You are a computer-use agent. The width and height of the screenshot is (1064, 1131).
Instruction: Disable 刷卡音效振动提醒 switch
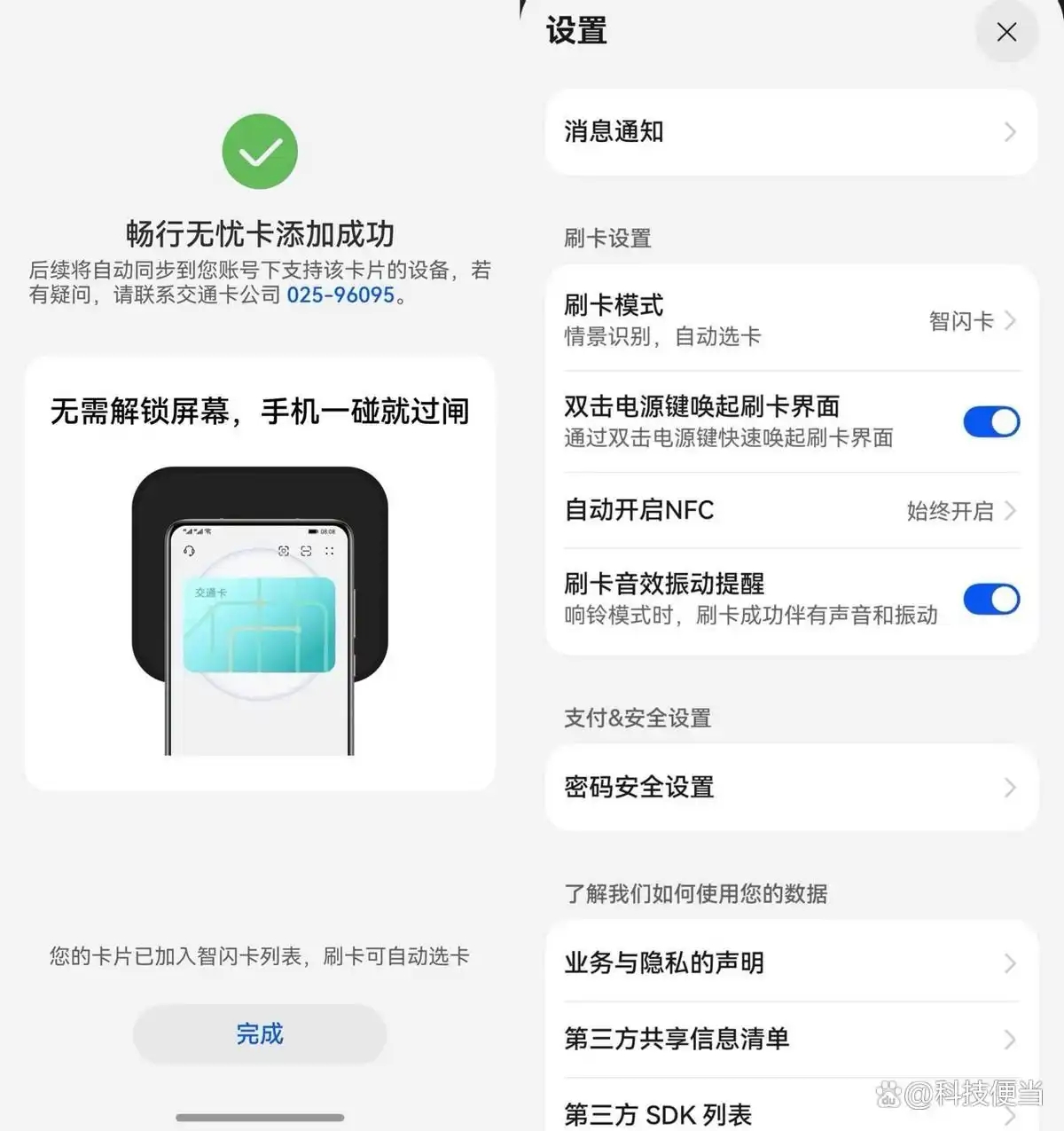[990, 599]
